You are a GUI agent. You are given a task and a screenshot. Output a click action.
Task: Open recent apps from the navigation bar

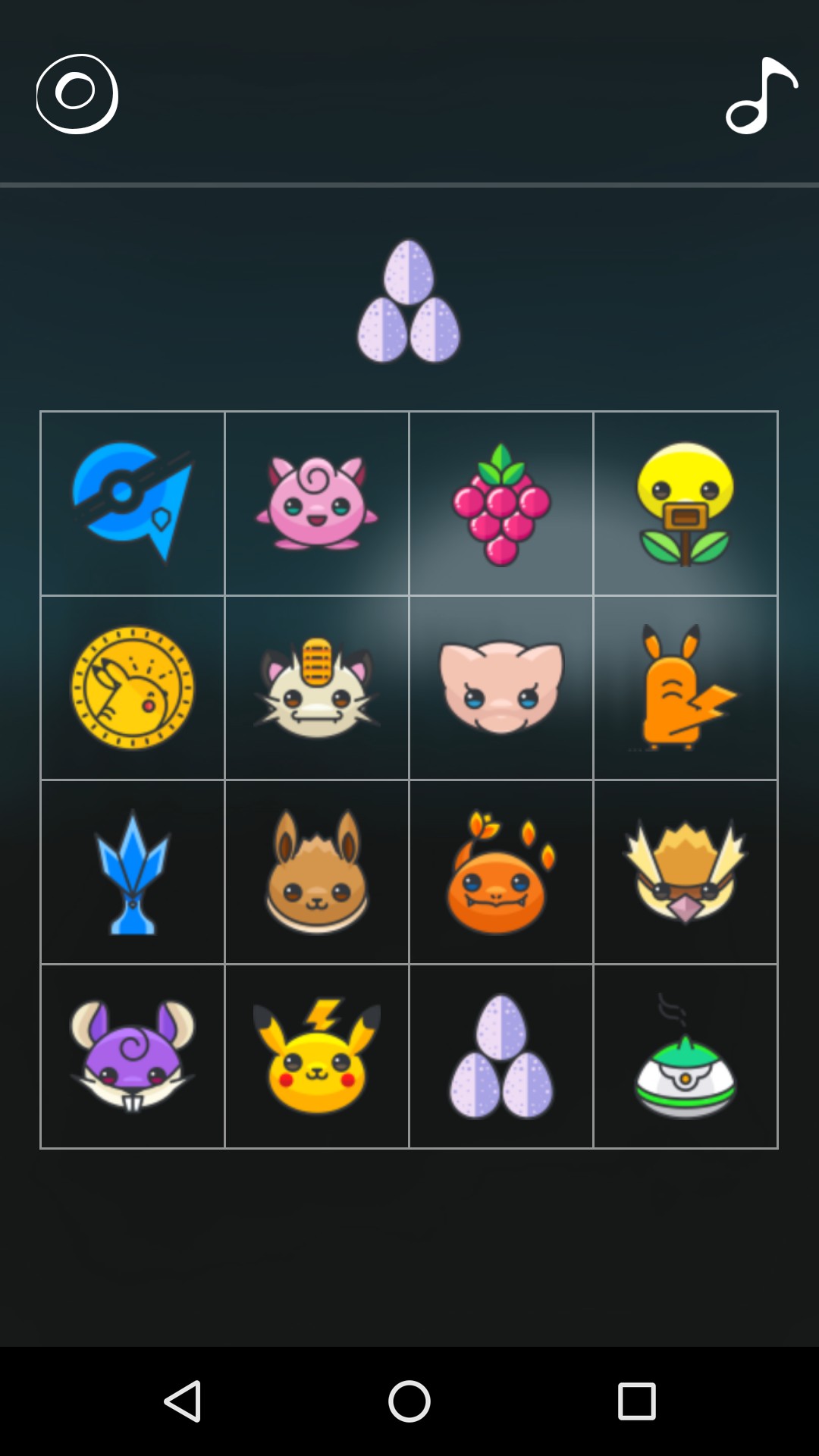click(x=636, y=1401)
